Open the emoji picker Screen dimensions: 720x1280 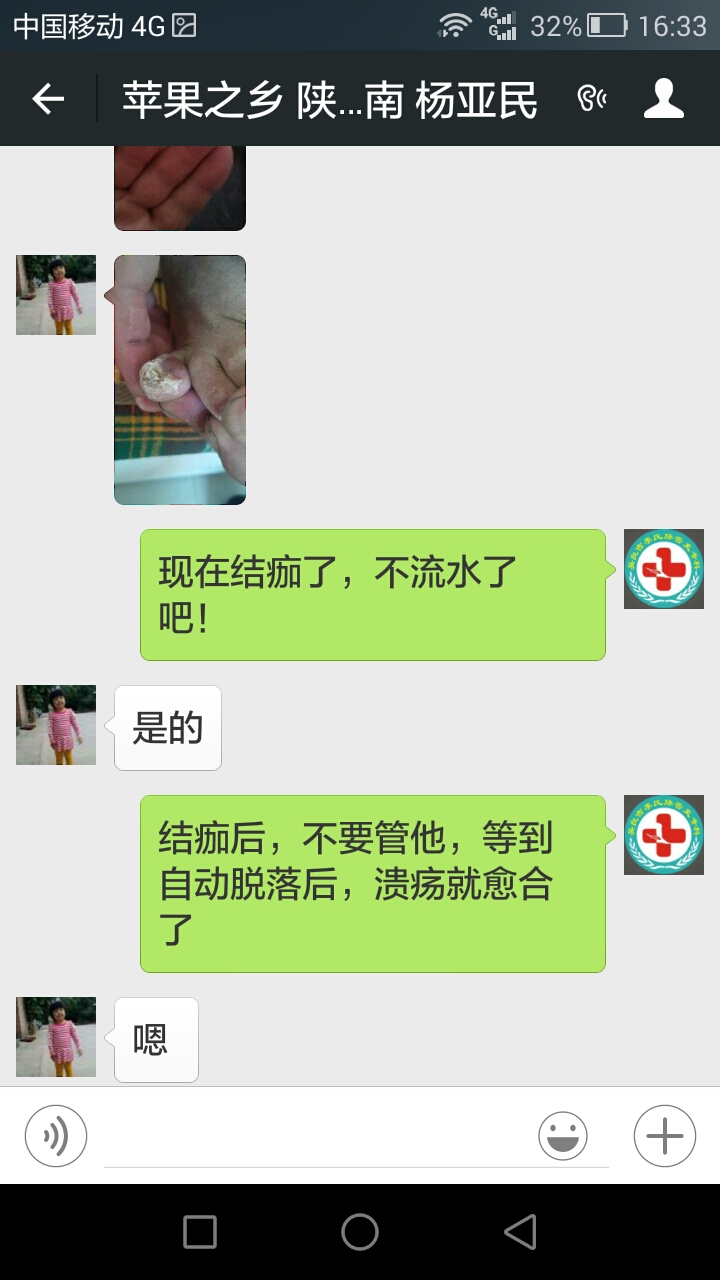(563, 1135)
